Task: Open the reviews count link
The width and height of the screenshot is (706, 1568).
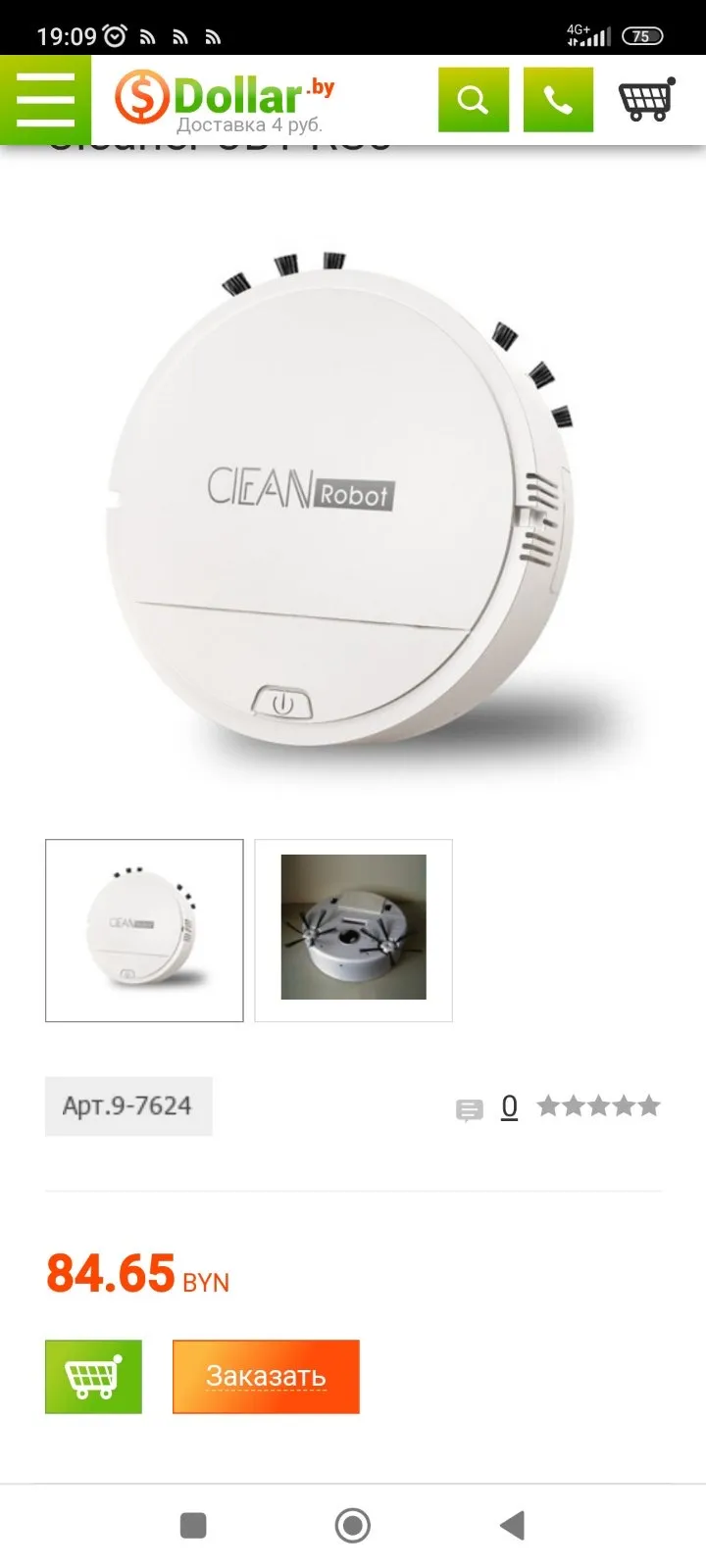Action: 509,1106
